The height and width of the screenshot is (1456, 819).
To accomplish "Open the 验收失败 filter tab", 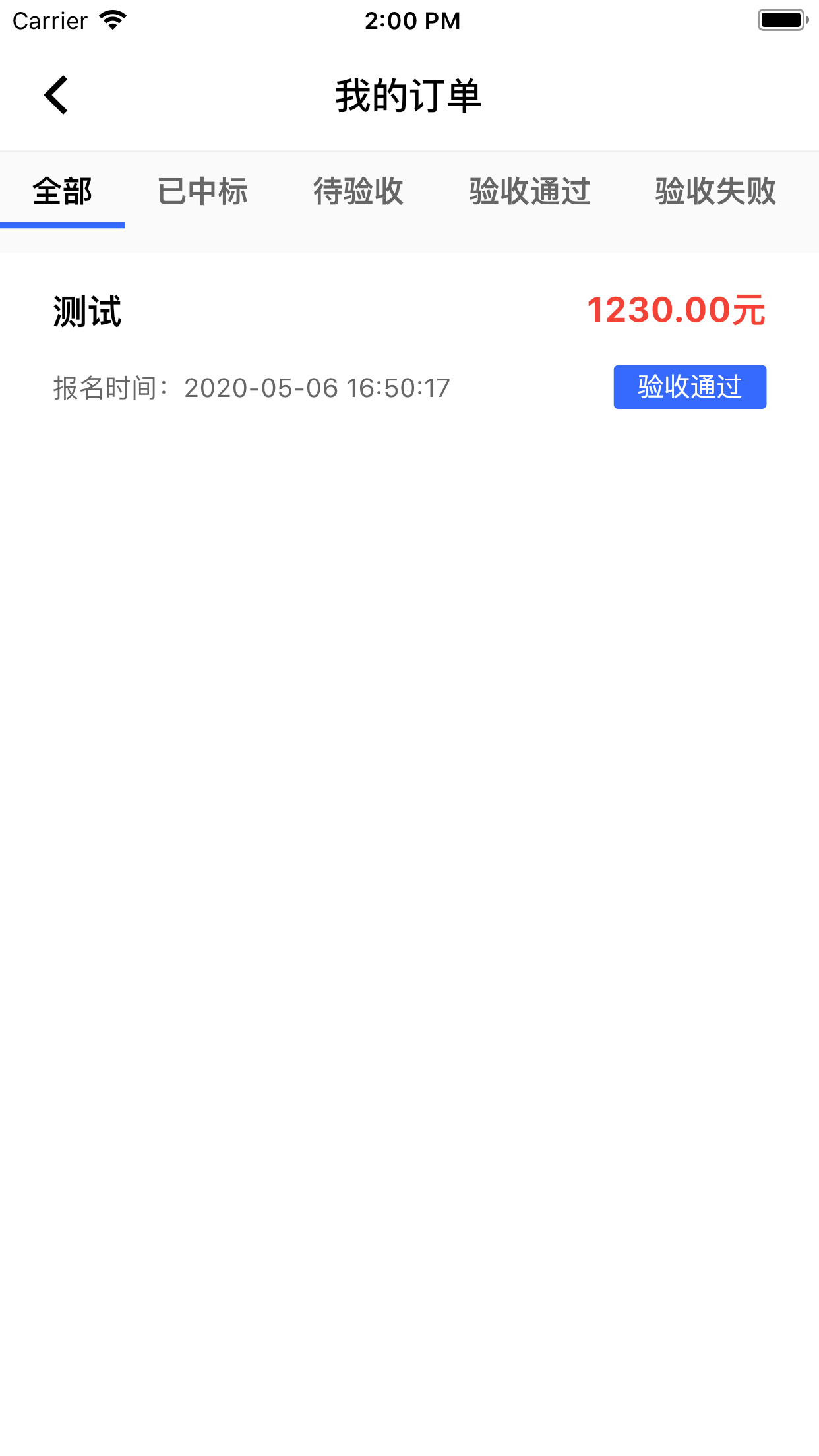I will (x=714, y=191).
